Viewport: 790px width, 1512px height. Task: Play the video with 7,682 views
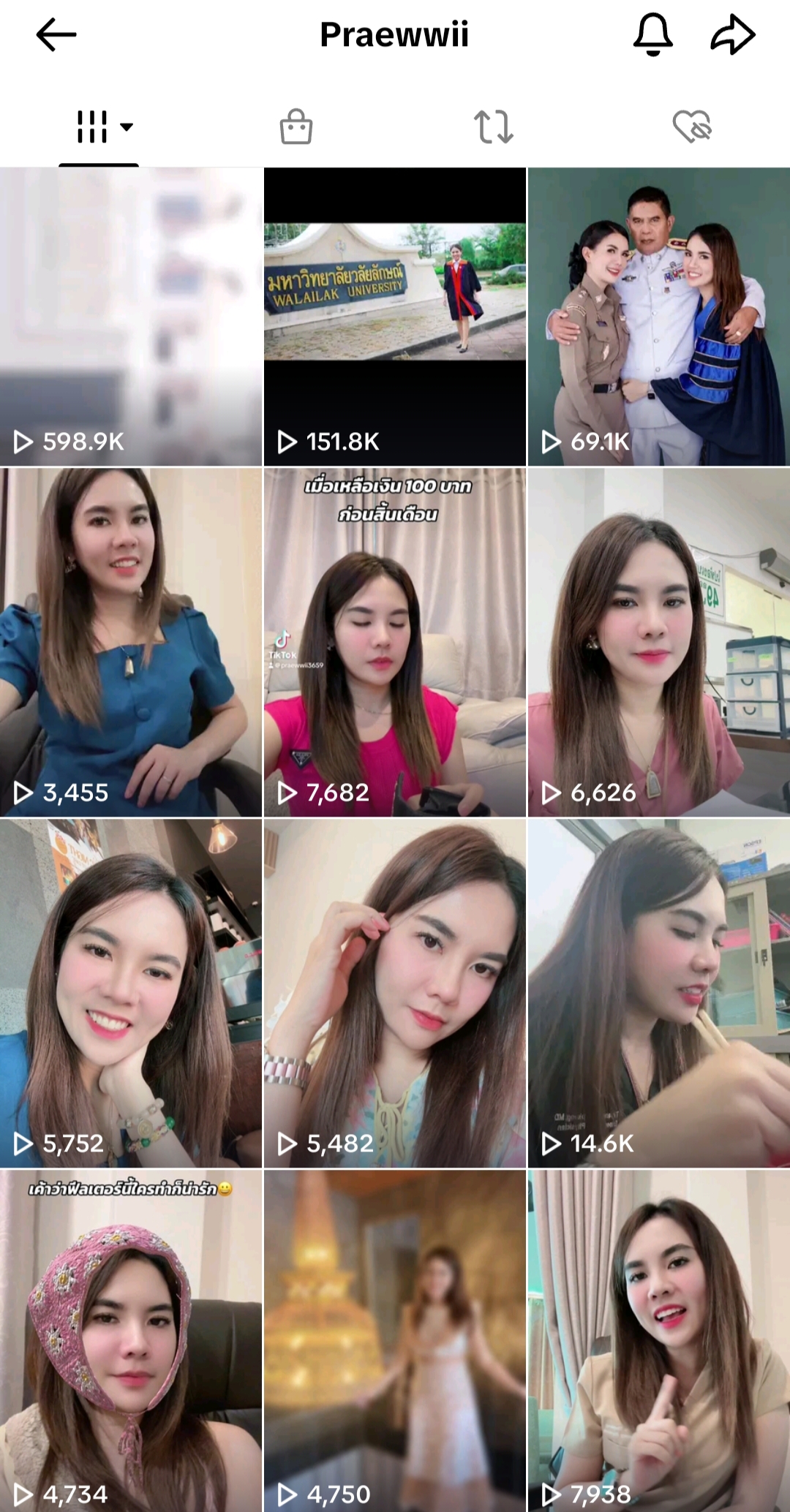click(395, 642)
